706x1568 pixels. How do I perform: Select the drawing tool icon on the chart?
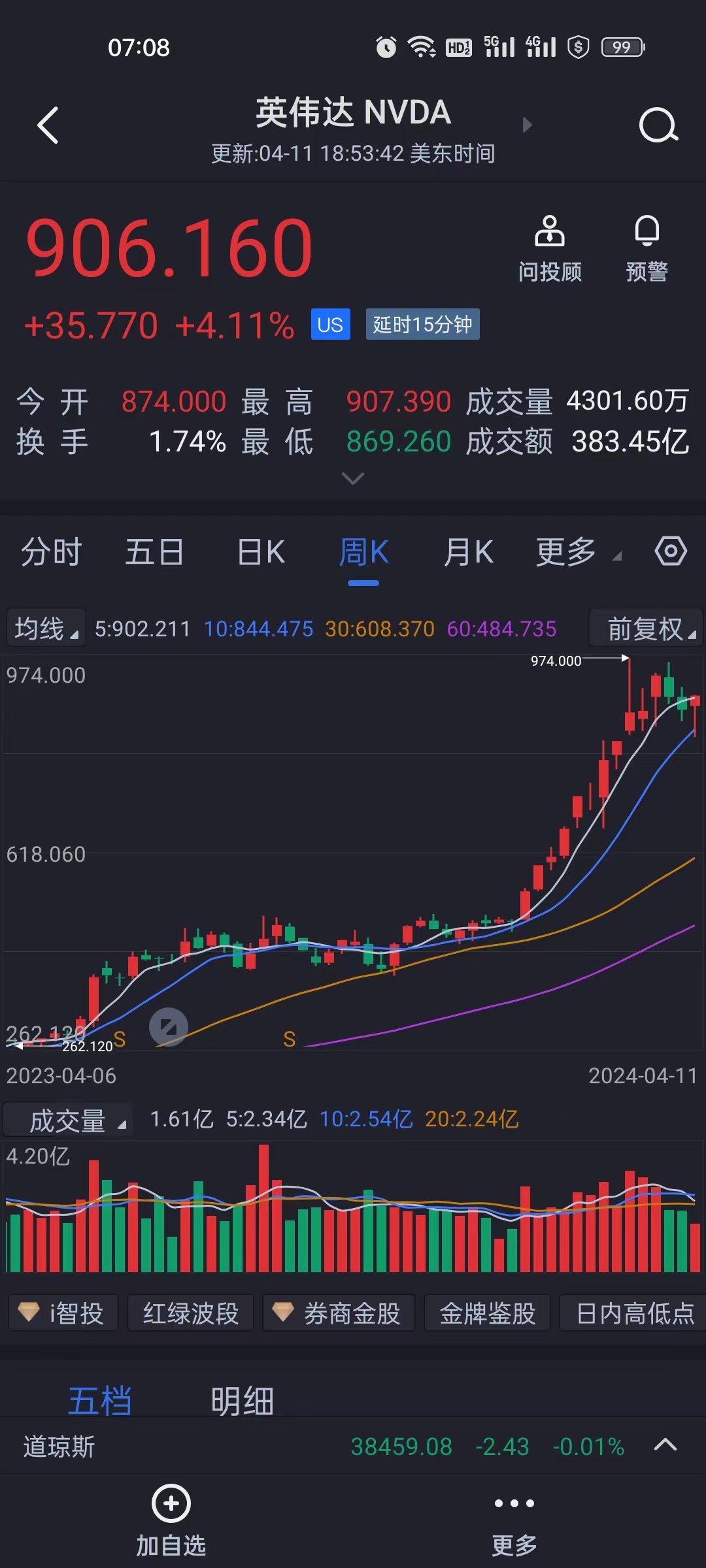tap(169, 1026)
